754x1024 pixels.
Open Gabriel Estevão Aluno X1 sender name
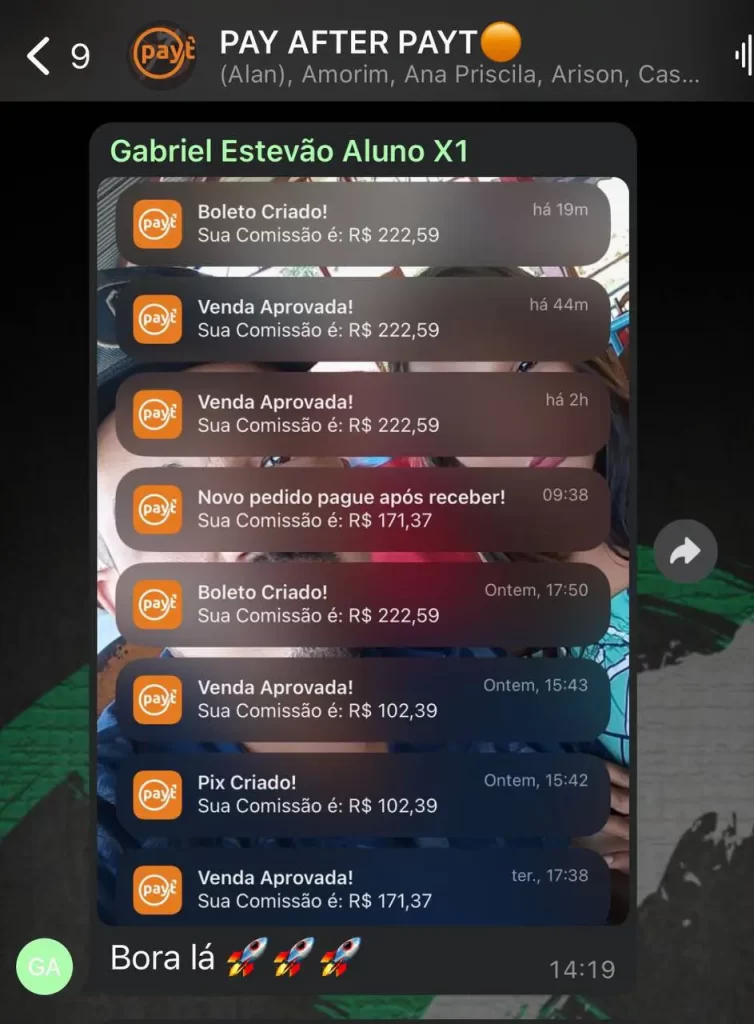coord(289,151)
